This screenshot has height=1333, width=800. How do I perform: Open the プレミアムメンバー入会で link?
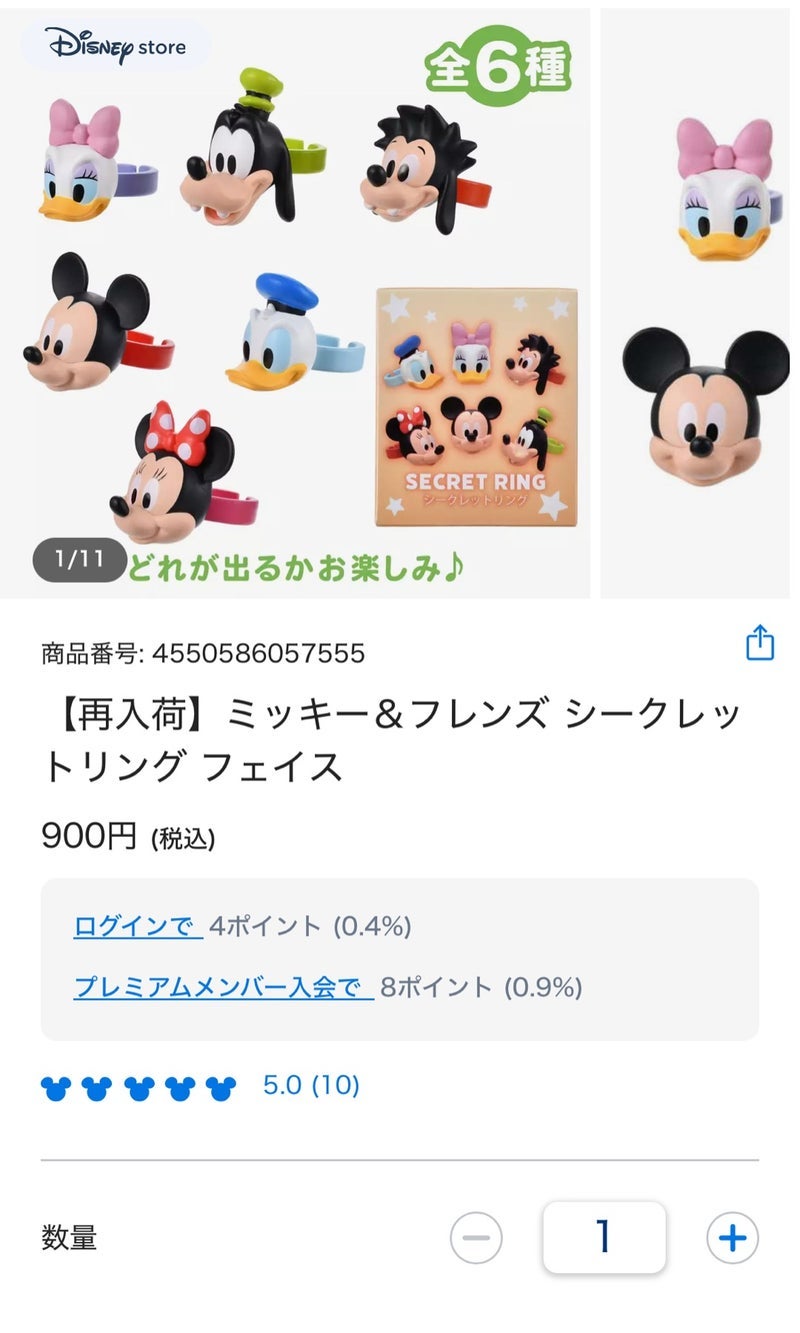(222, 988)
